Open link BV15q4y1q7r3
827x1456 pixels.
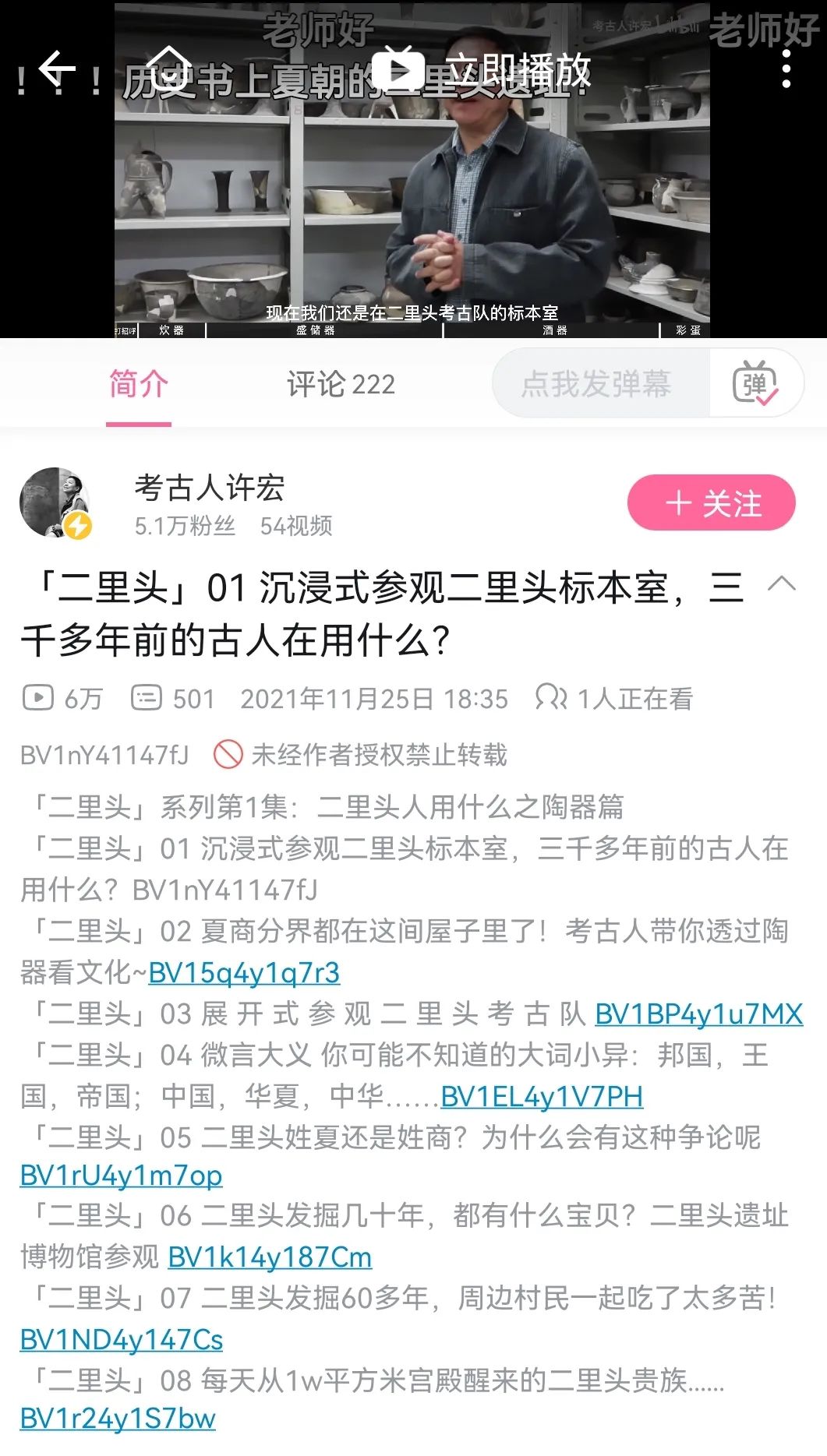[244, 973]
